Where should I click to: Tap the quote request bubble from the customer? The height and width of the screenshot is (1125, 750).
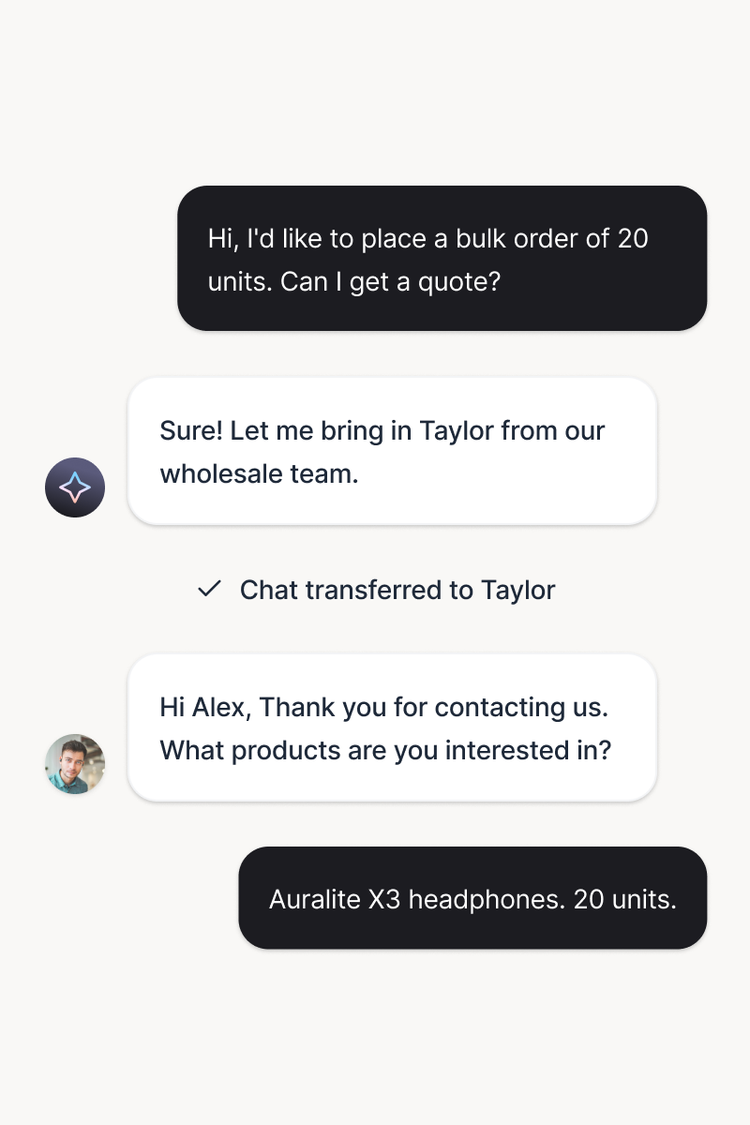pyautogui.click(x=443, y=258)
